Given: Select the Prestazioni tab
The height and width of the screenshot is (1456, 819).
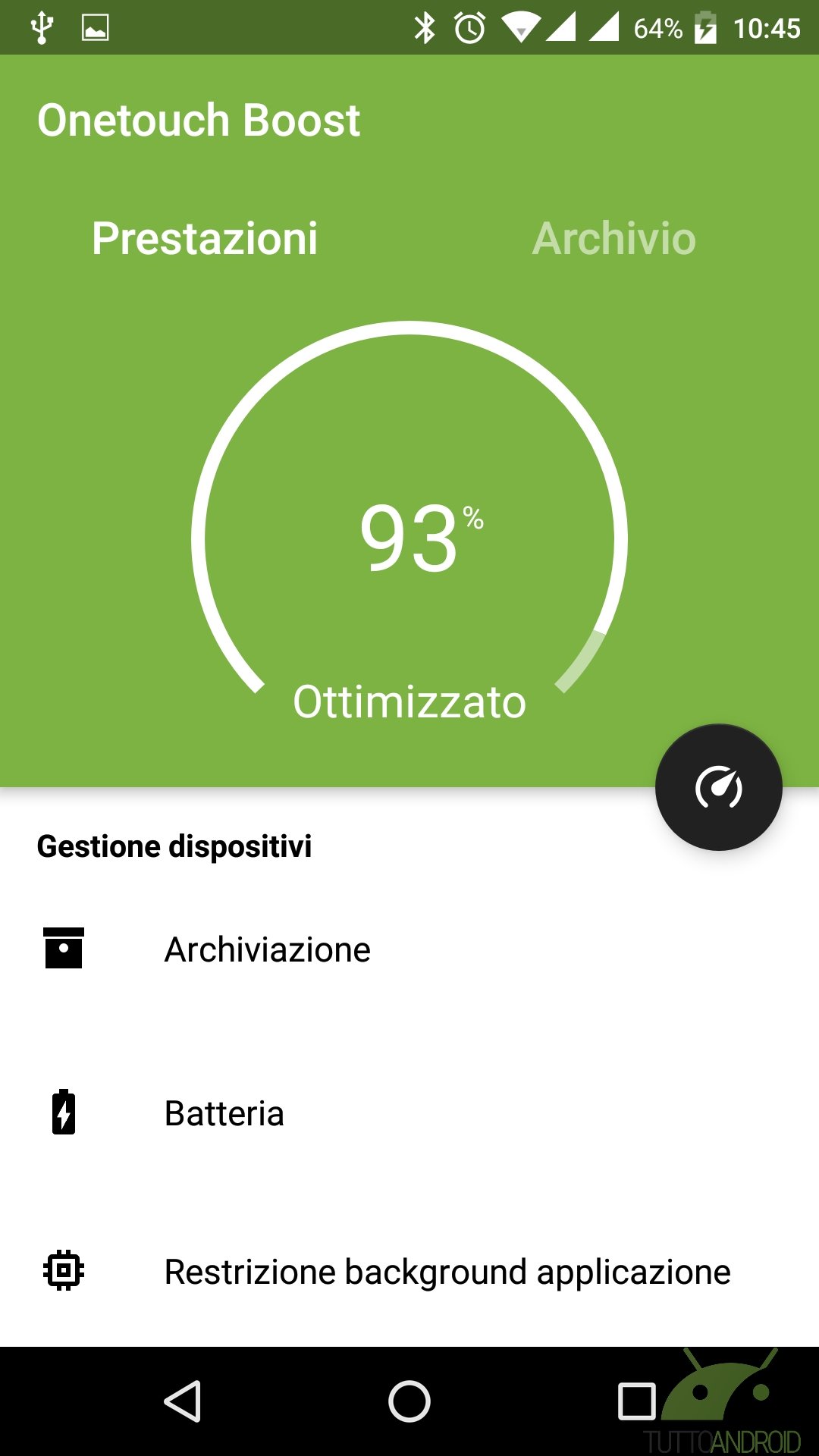Looking at the screenshot, I should point(205,239).
